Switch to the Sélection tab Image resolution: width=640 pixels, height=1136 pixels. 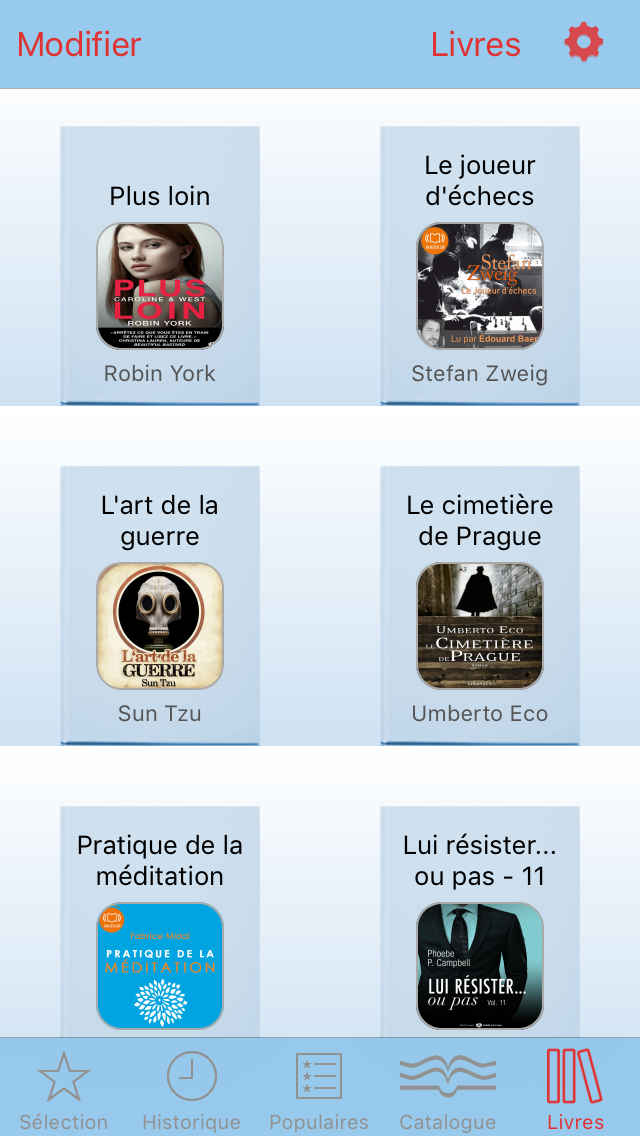point(64,1090)
